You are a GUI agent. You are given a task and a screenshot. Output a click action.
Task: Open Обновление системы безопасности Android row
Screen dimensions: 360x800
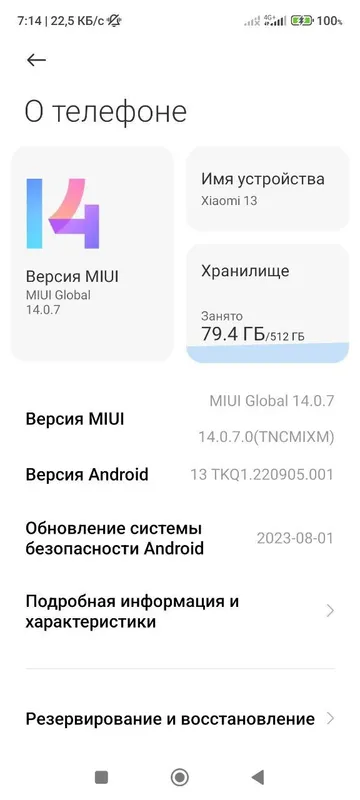pos(180,538)
